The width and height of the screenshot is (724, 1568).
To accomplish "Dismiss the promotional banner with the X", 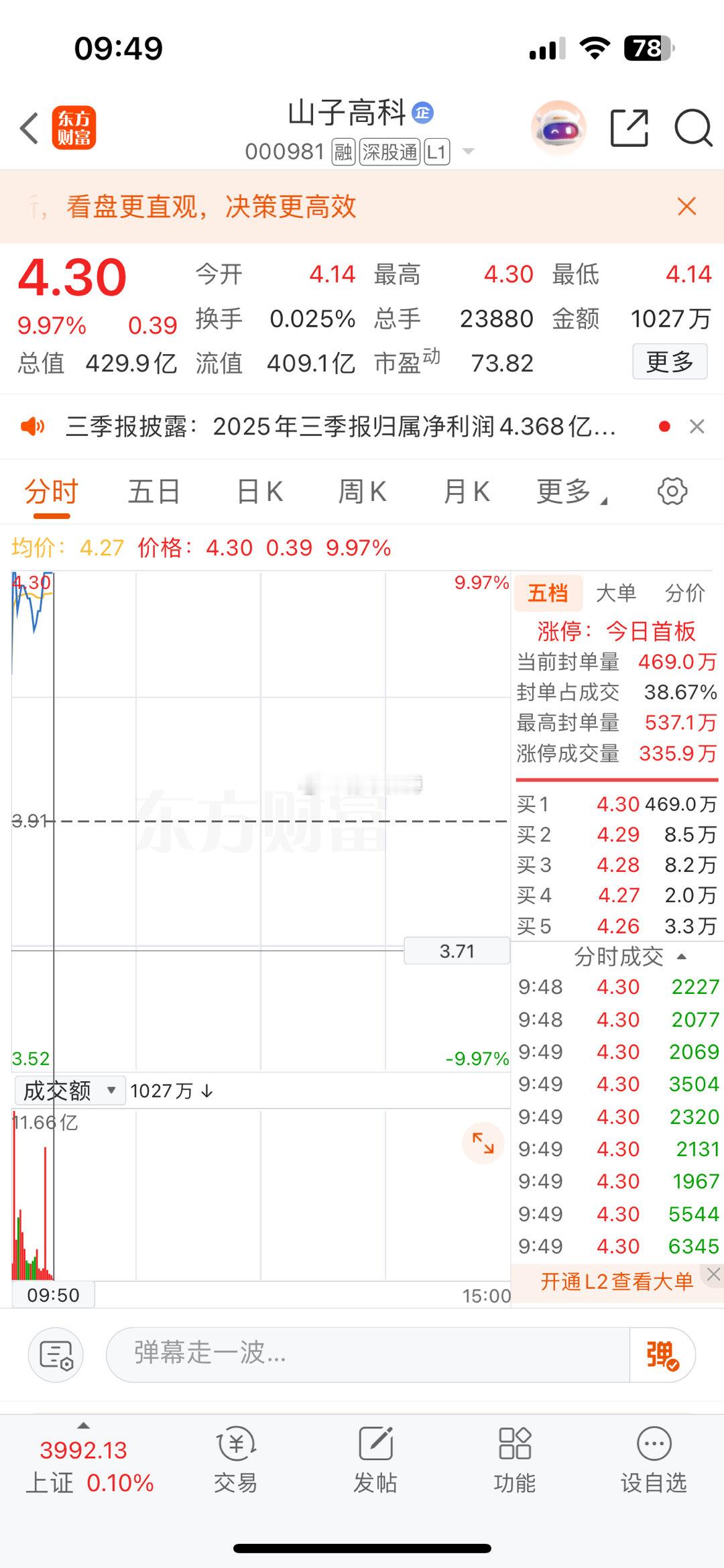I will coord(687,207).
